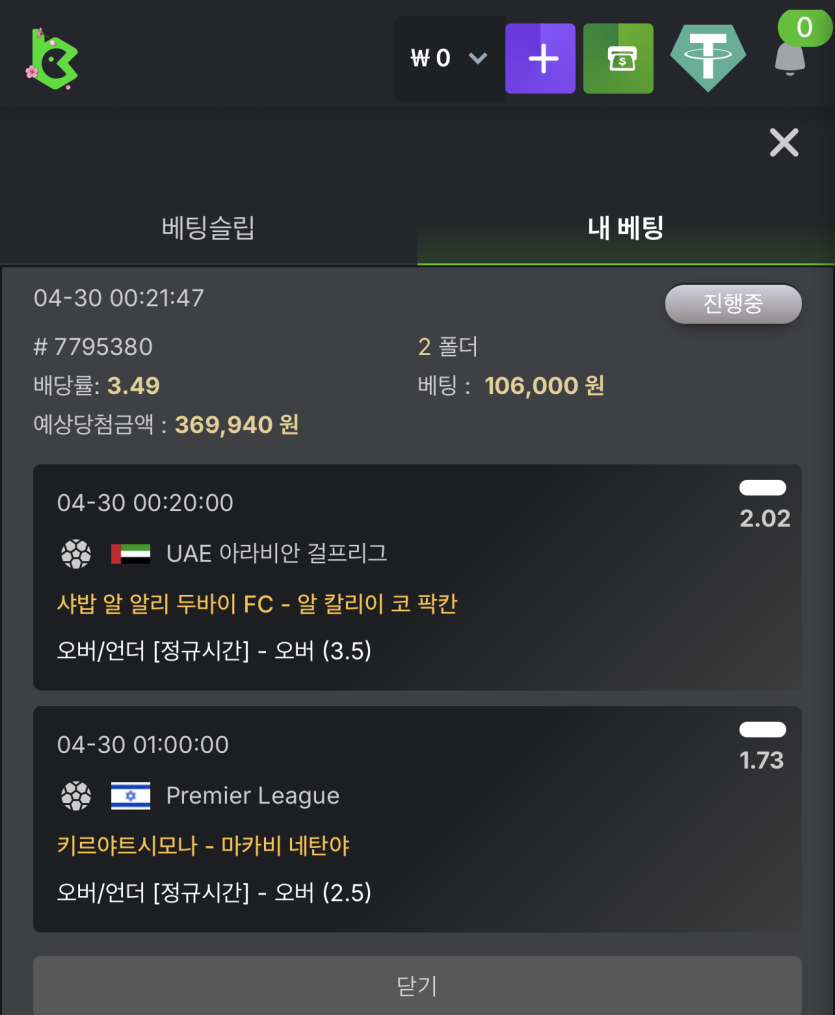Tap the purple plus deposit button
Viewport: 835px width, 1015px height.
(x=540, y=59)
